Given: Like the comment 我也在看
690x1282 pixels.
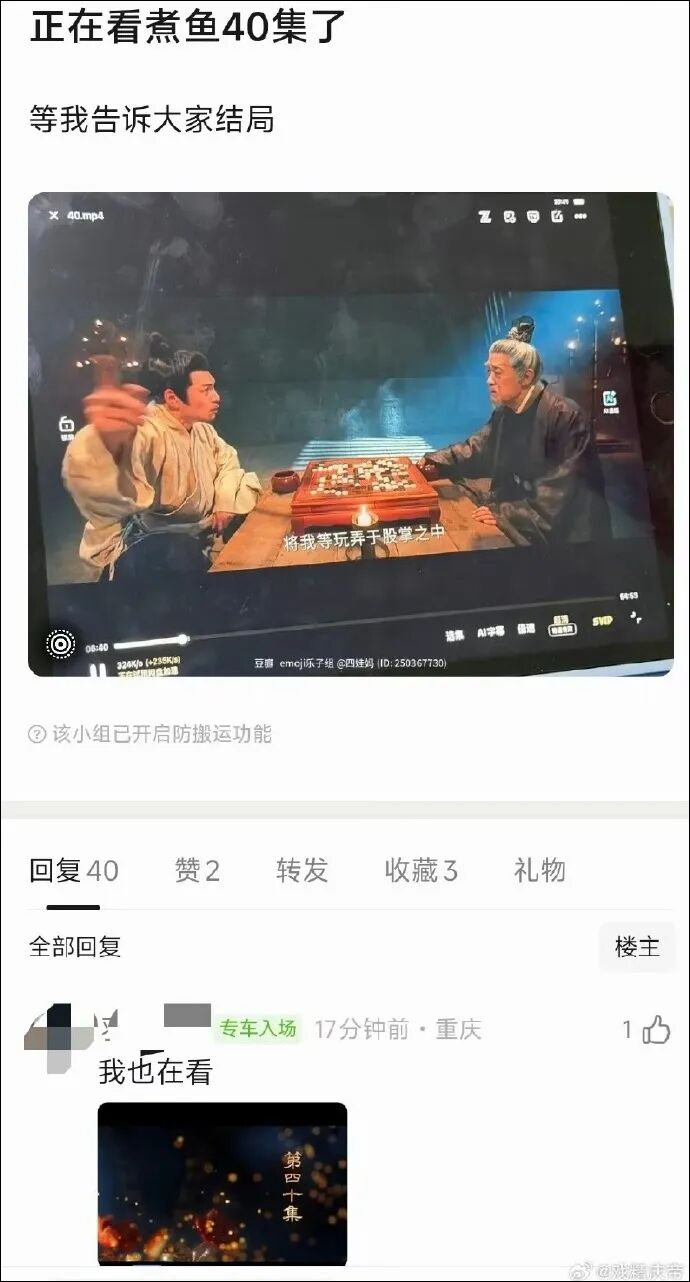Looking at the screenshot, I should [656, 1030].
